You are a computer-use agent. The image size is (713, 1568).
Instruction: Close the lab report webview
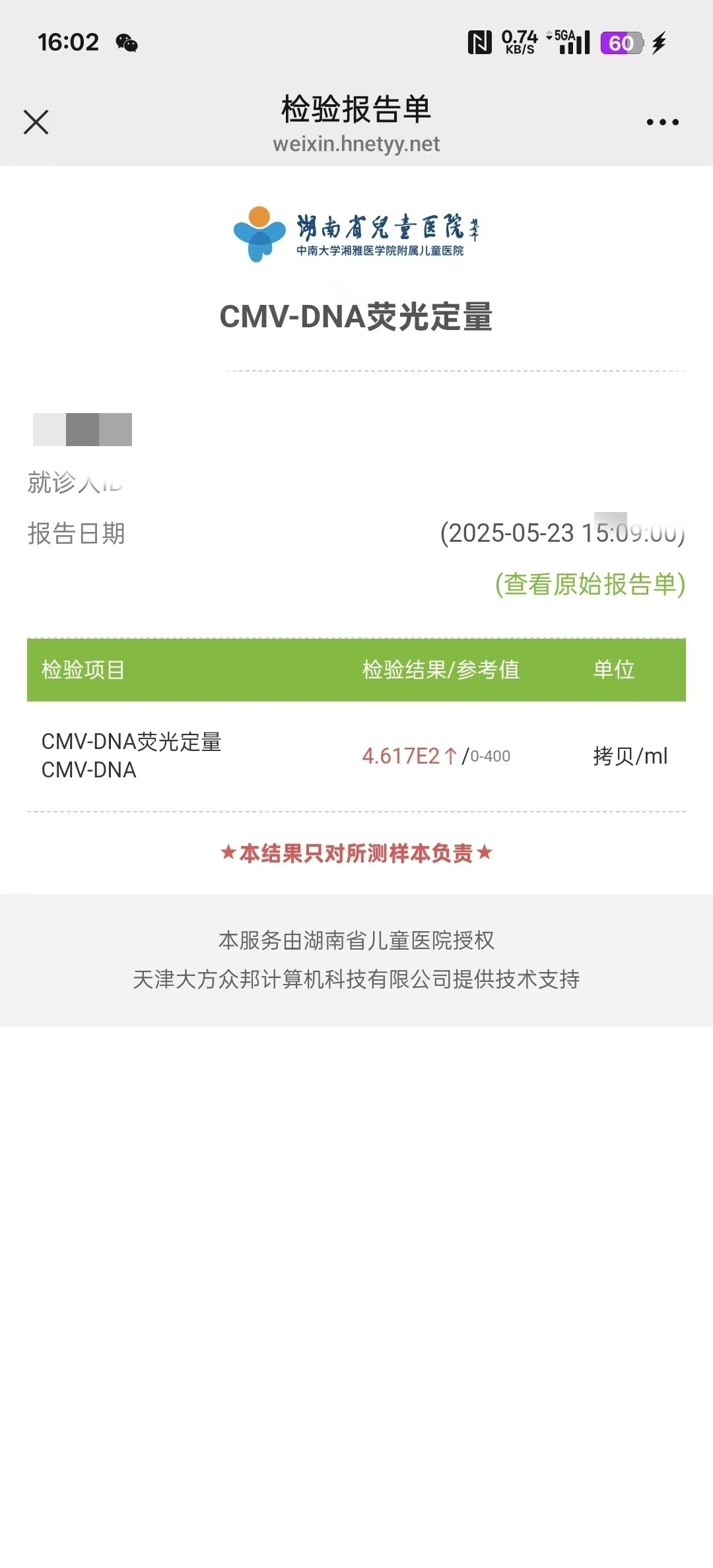36,122
